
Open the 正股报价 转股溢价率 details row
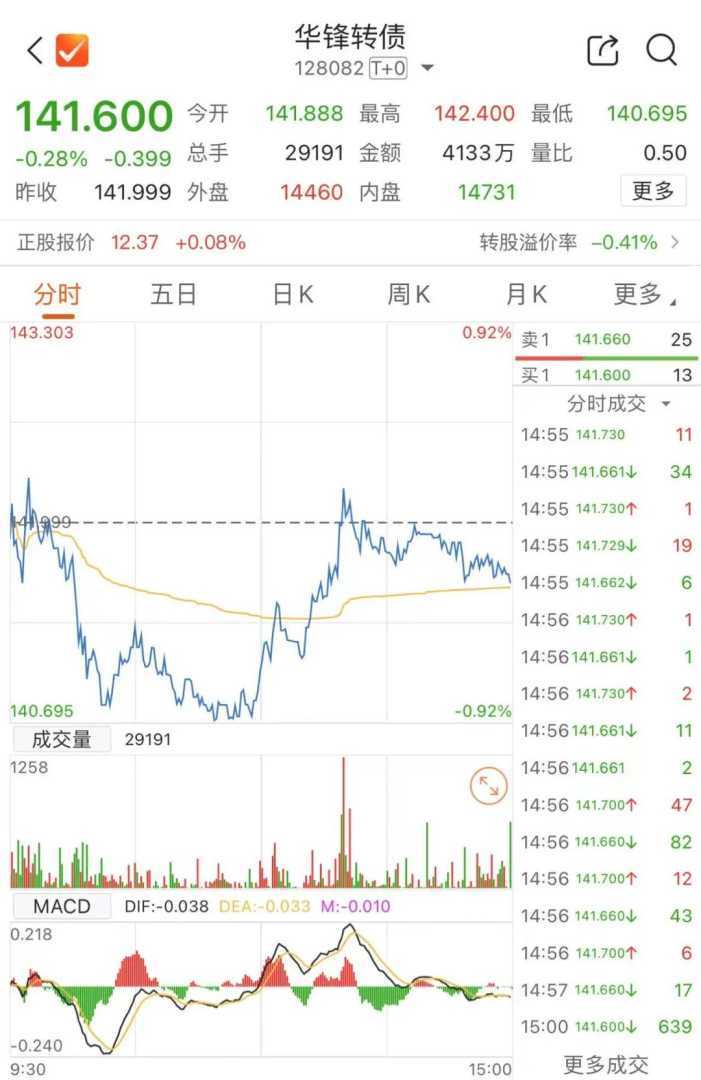tap(350, 242)
